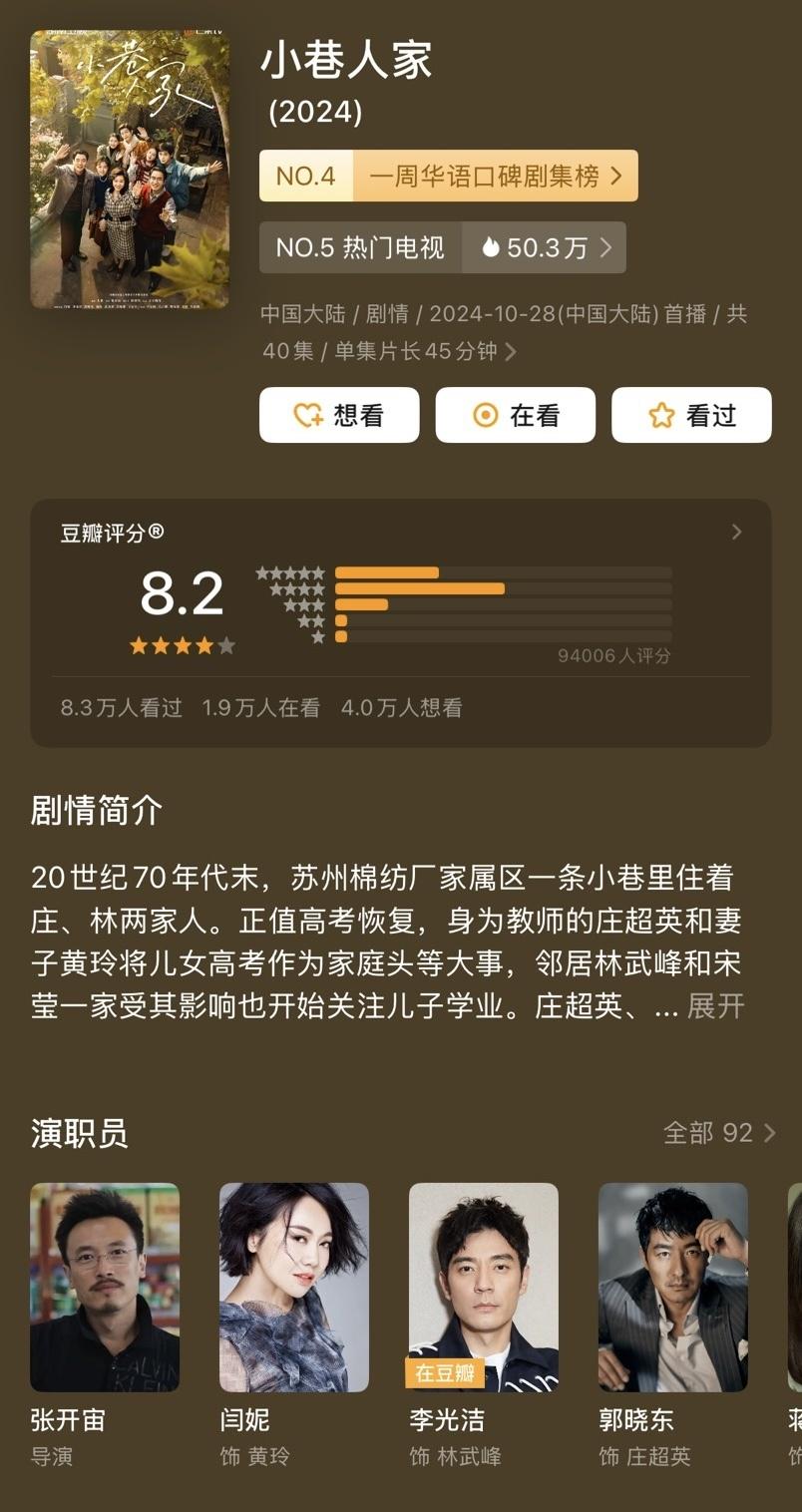Mark the show as 在看

point(515,415)
